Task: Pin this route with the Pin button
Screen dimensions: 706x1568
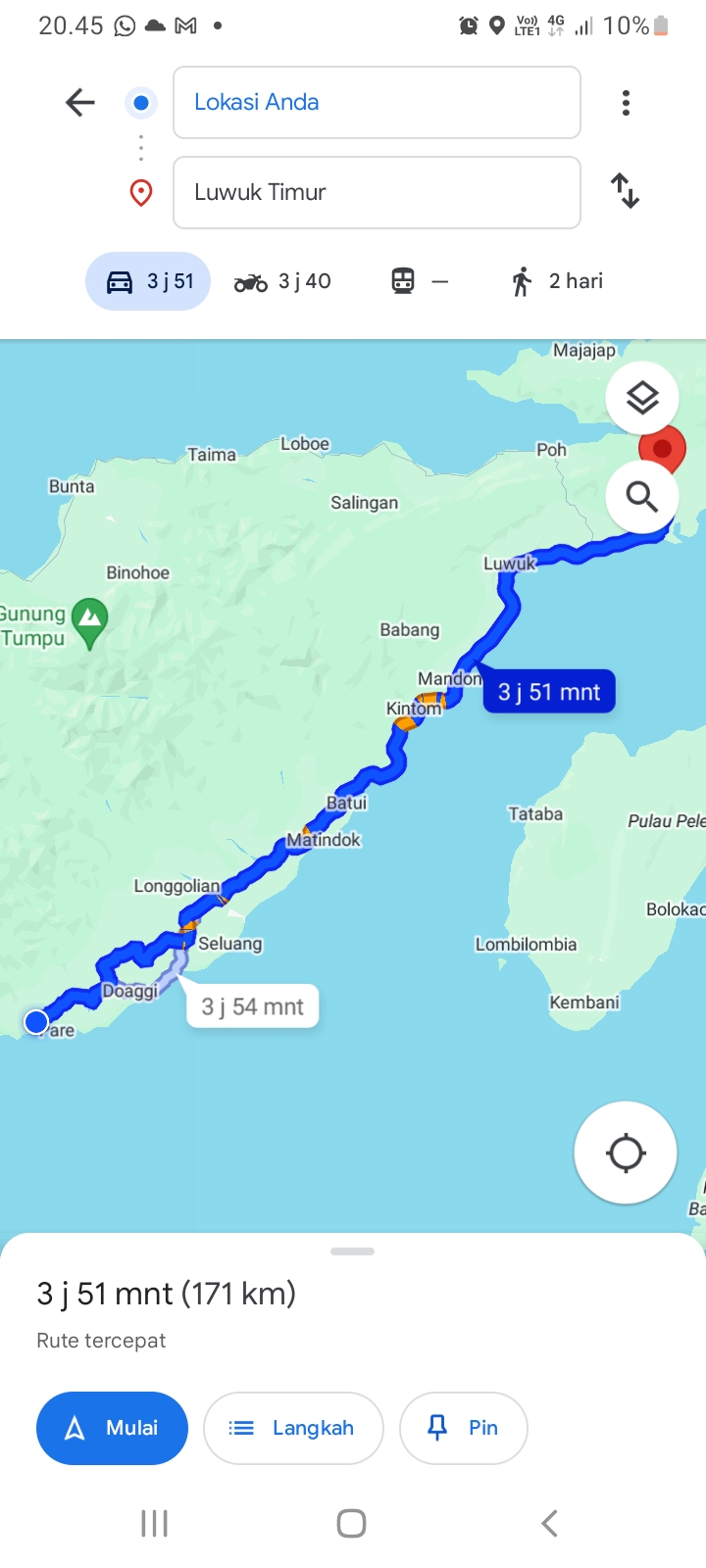Action: pyautogui.click(x=464, y=1428)
